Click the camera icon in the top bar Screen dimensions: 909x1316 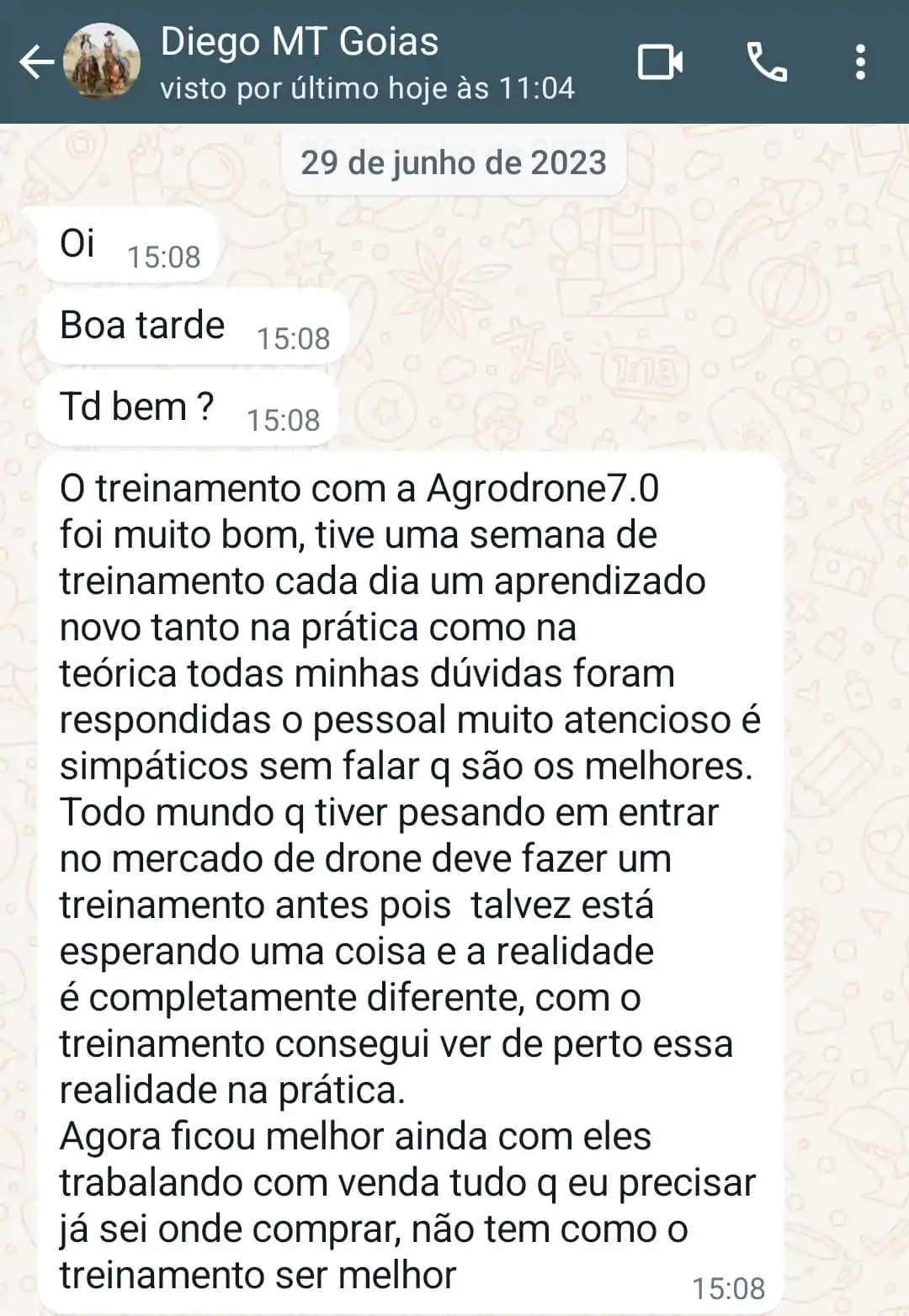click(x=662, y=61)
